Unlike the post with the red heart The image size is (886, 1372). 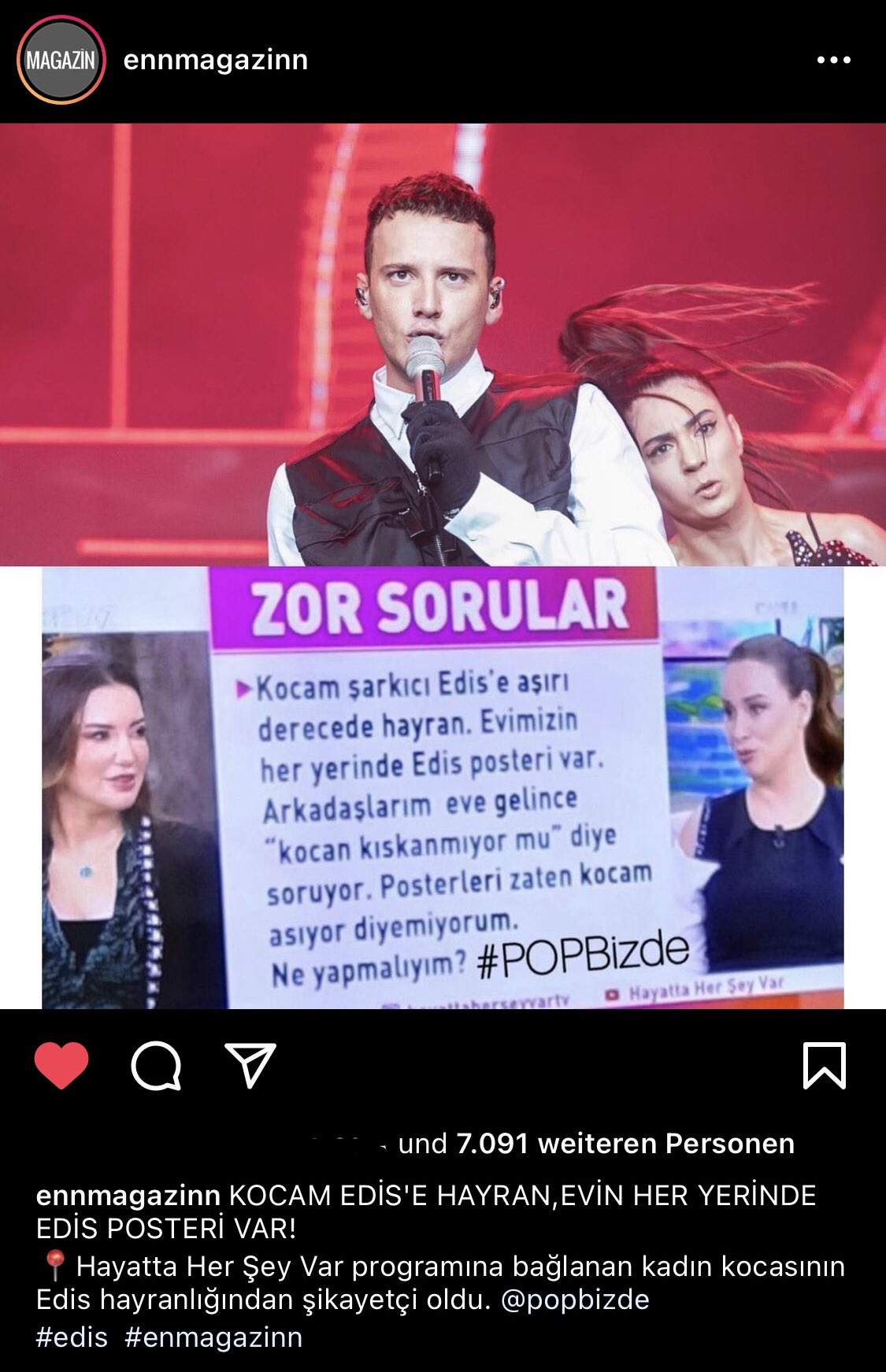click(61, 1066)
